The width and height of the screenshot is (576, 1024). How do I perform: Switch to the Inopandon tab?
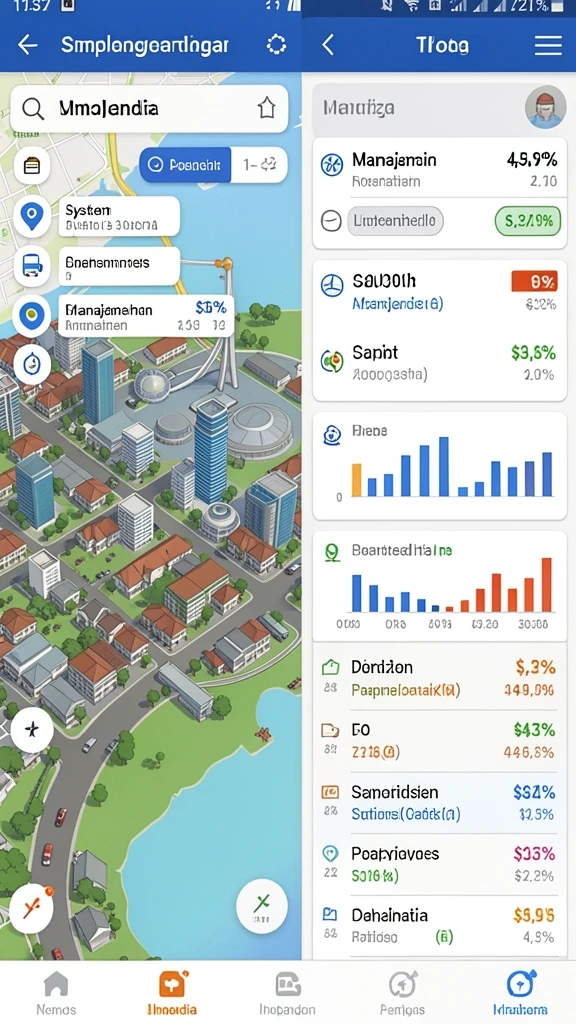287,993
